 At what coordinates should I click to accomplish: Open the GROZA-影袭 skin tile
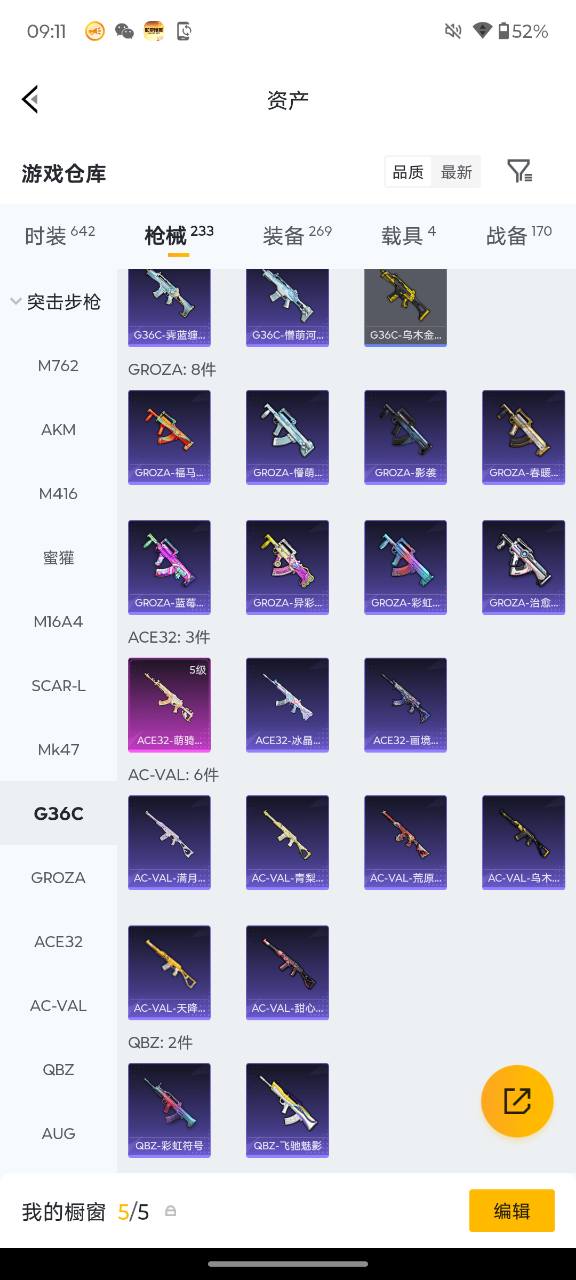pyautogui.click(x=405, y=437)
